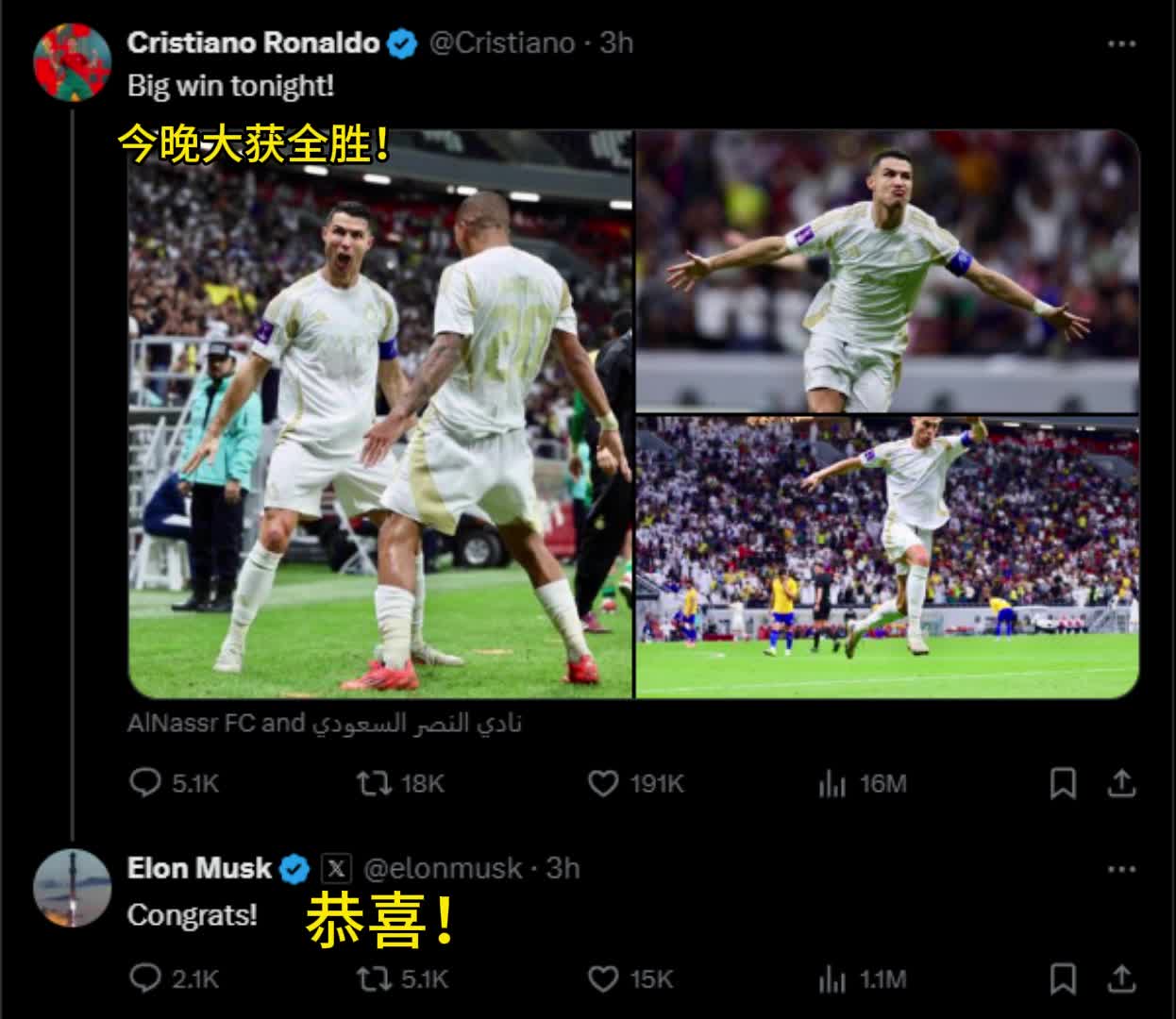Open the photo of Ronaldo with arms outstretched

tap(887, 270)
